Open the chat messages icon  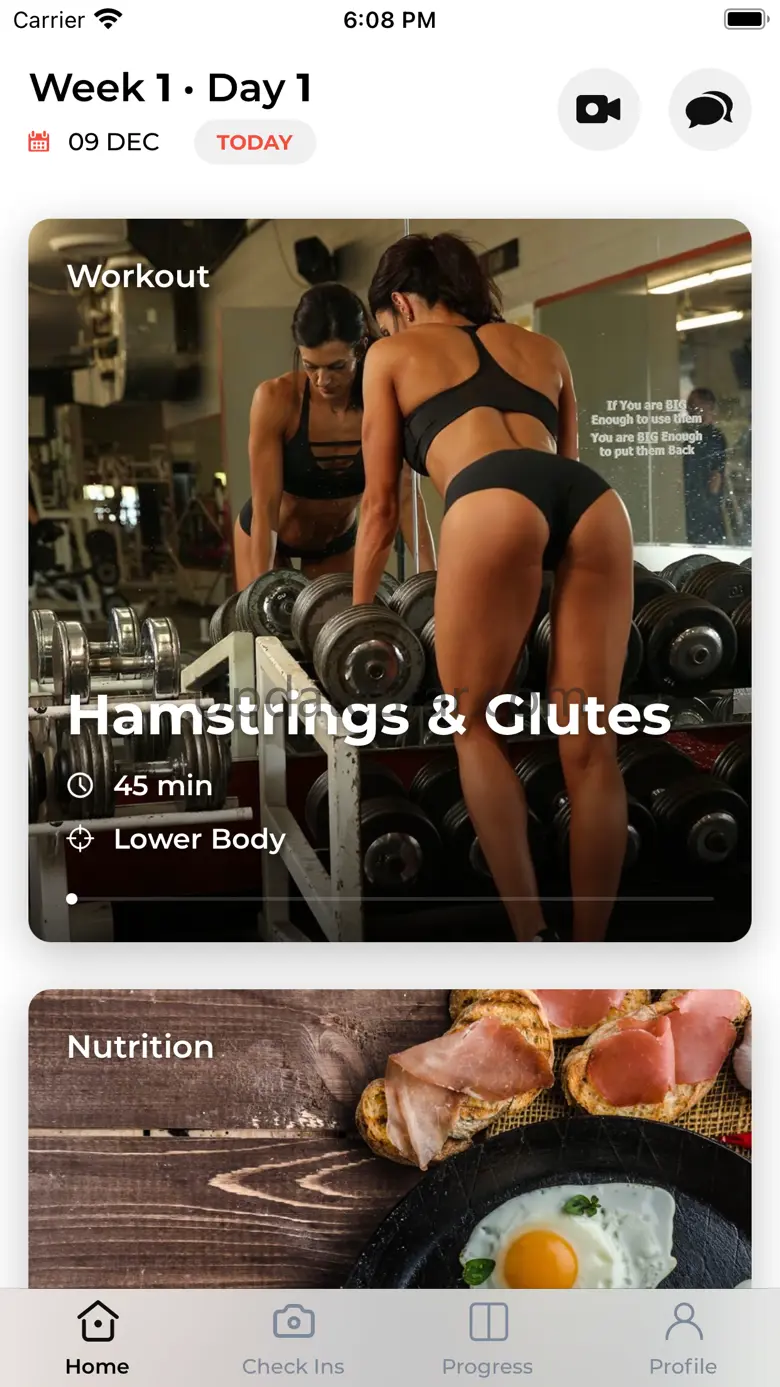pyautogui.click(x=709, y=110)
